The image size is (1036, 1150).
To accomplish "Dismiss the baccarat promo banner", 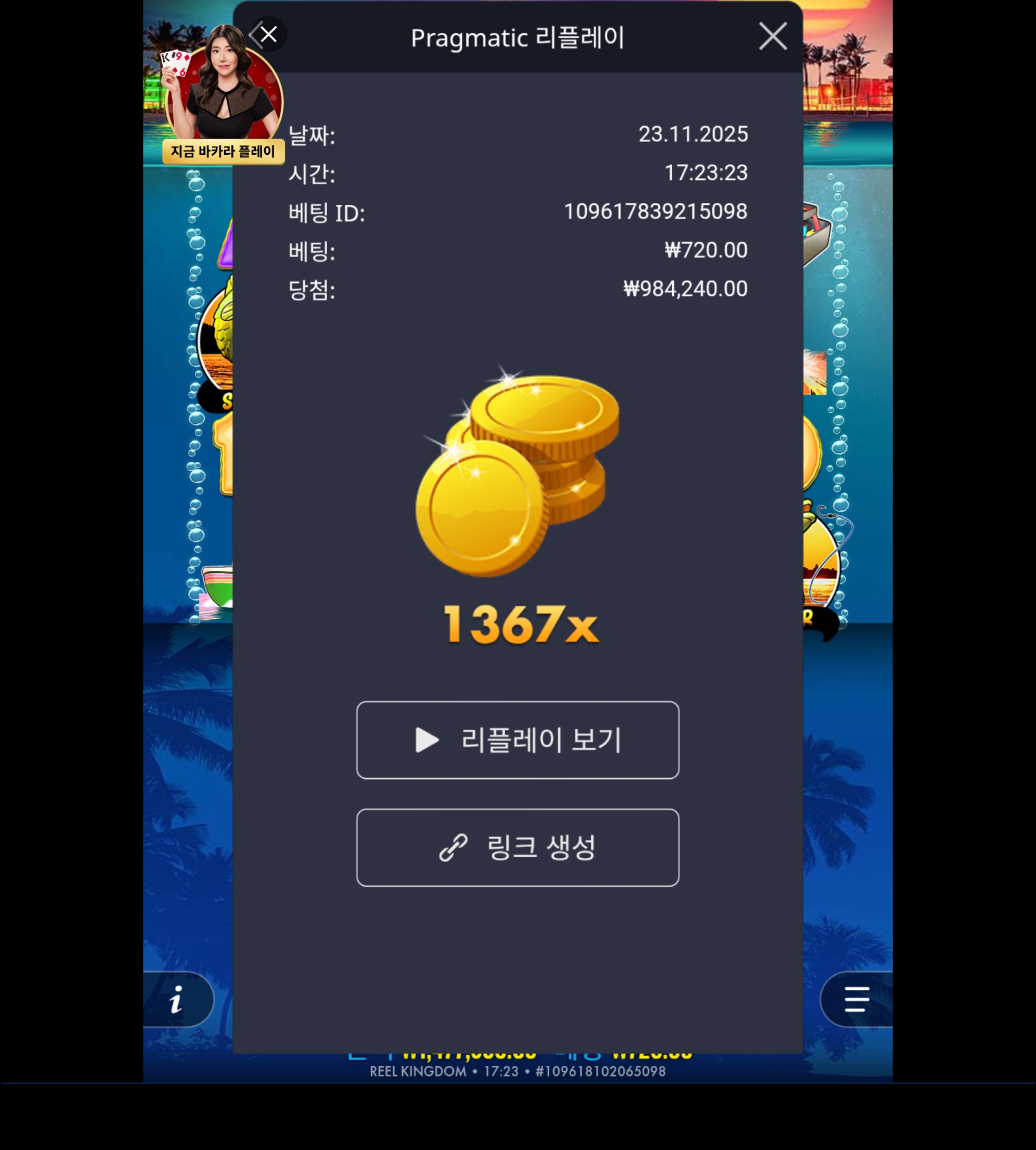I will pos(268,35).
